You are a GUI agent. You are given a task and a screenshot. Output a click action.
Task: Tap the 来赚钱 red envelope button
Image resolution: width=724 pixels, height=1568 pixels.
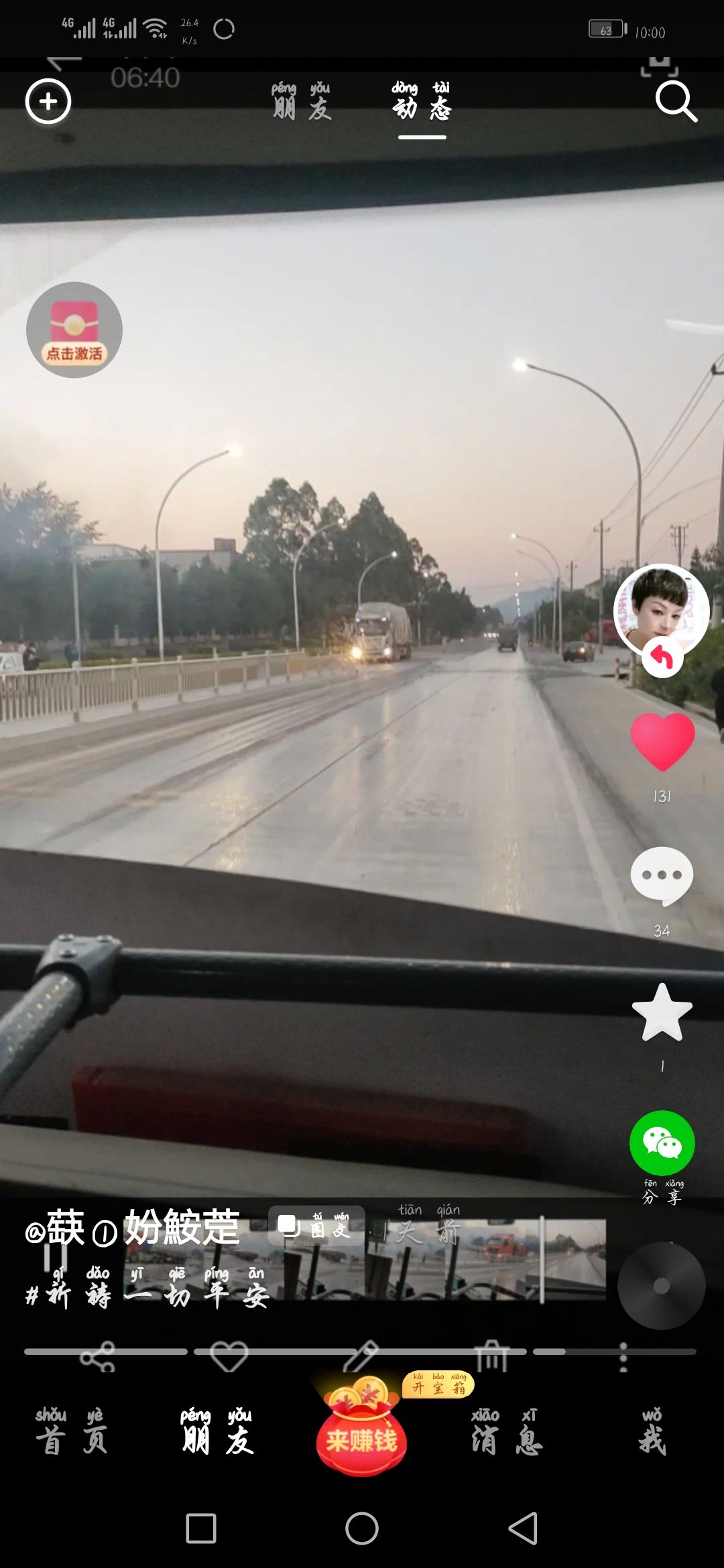362,1434
